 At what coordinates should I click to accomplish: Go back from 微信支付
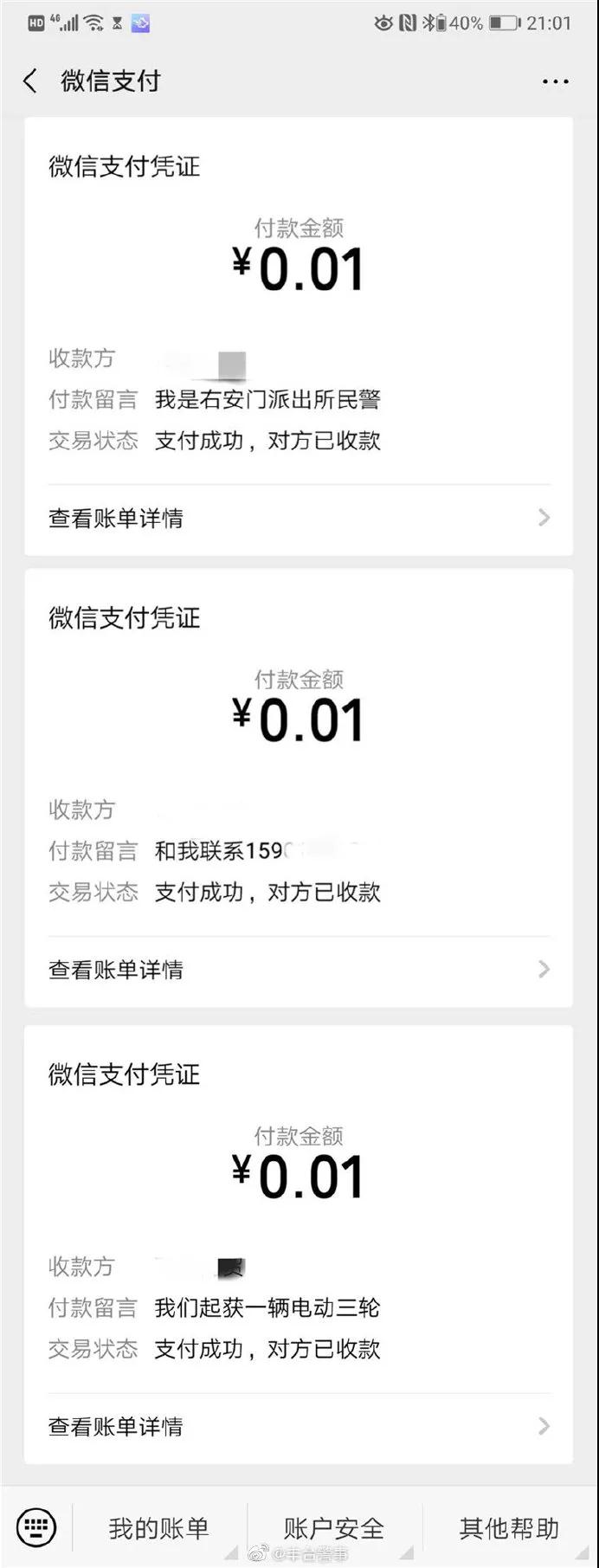tap(30, 81)
